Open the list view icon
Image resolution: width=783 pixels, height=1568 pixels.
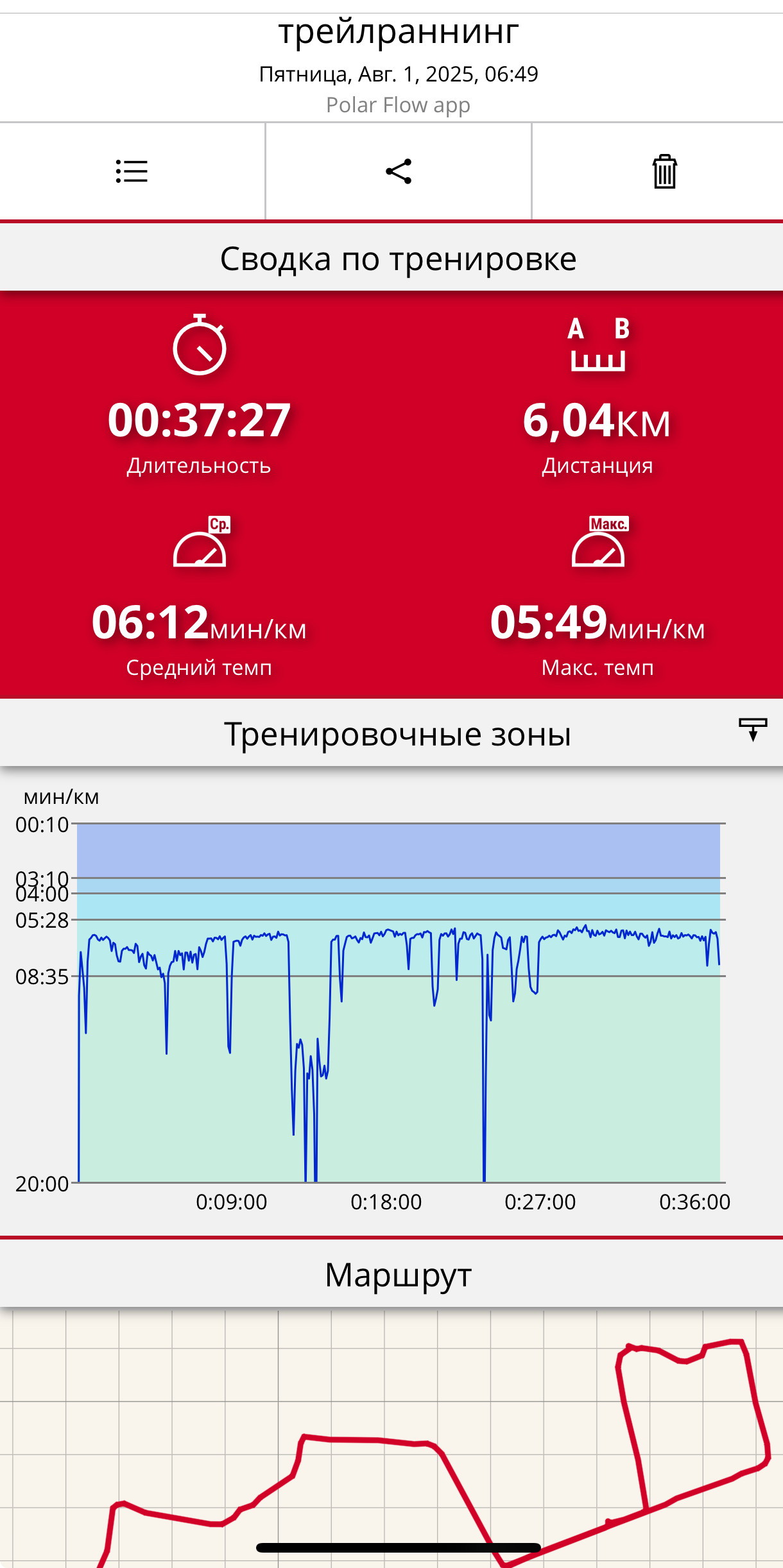click(132, 171)
